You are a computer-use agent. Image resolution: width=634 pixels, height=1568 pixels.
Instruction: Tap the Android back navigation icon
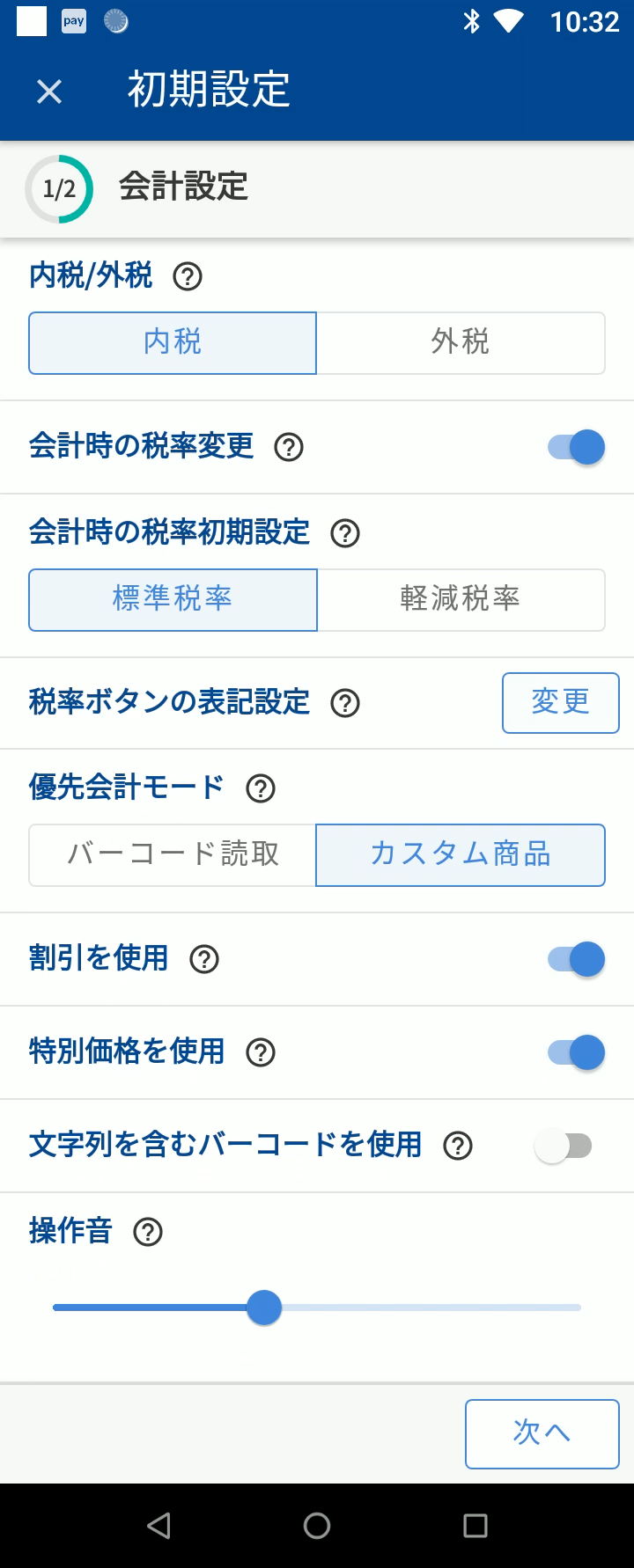point(158,1527)
